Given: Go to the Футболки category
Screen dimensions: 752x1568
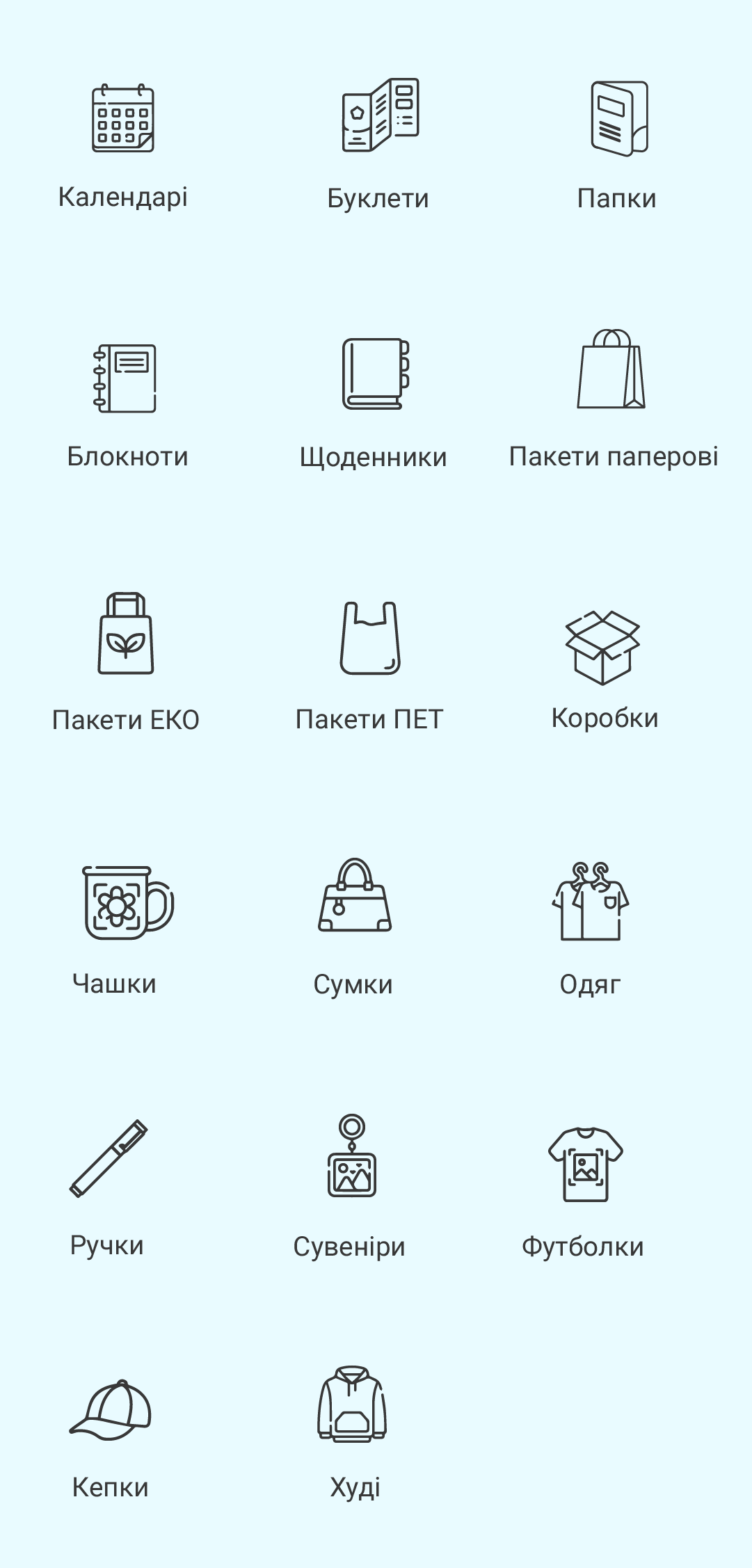Looking at the screenshot, I should (585, 1164).
